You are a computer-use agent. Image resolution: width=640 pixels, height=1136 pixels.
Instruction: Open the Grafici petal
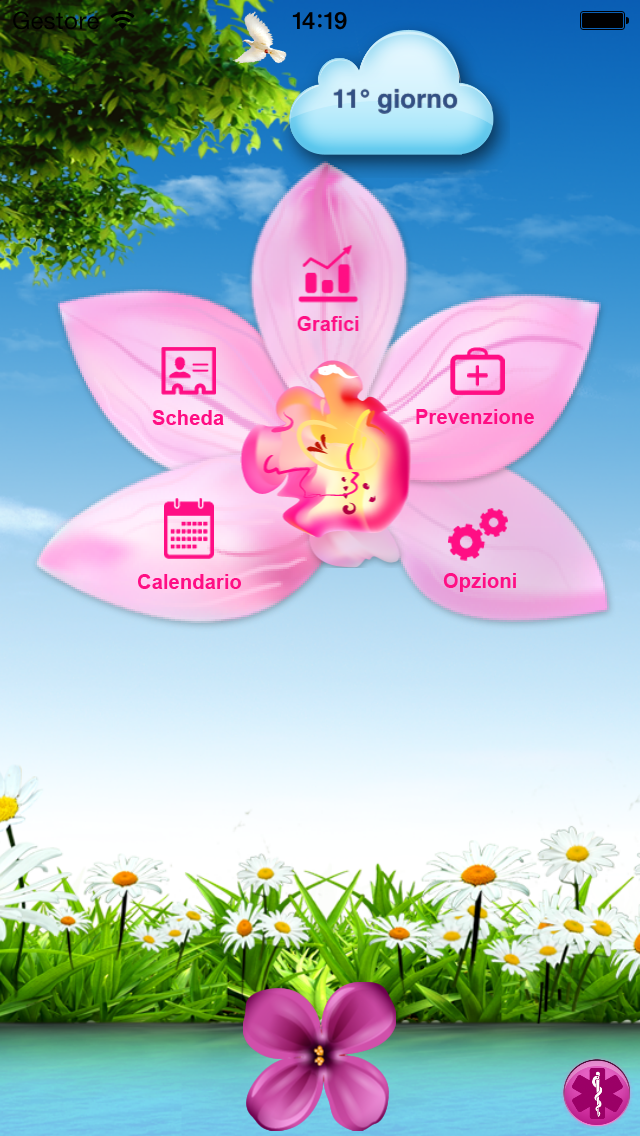pos(328,290)
